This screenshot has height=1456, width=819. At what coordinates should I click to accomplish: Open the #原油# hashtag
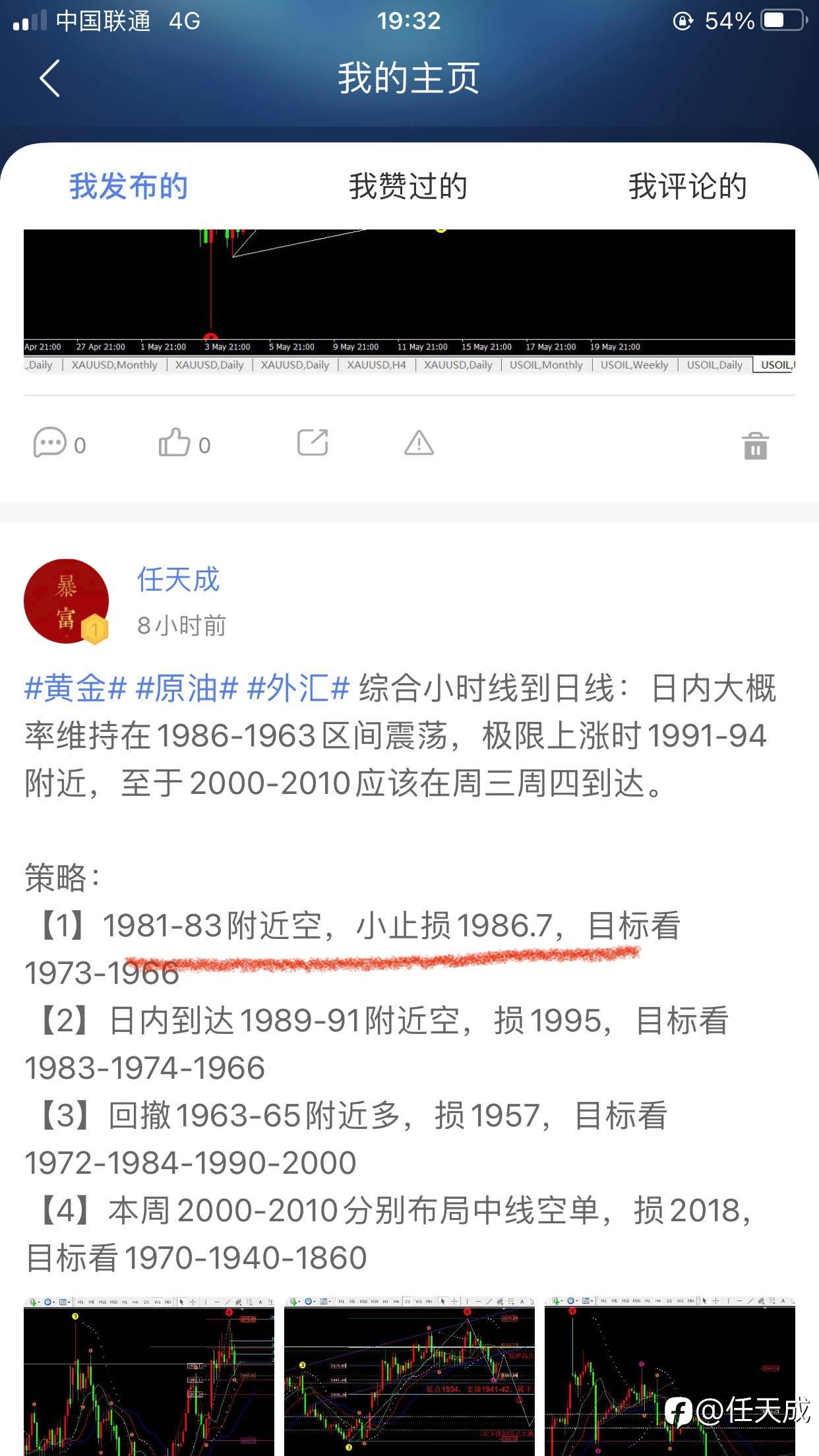(x=186, y=688)
